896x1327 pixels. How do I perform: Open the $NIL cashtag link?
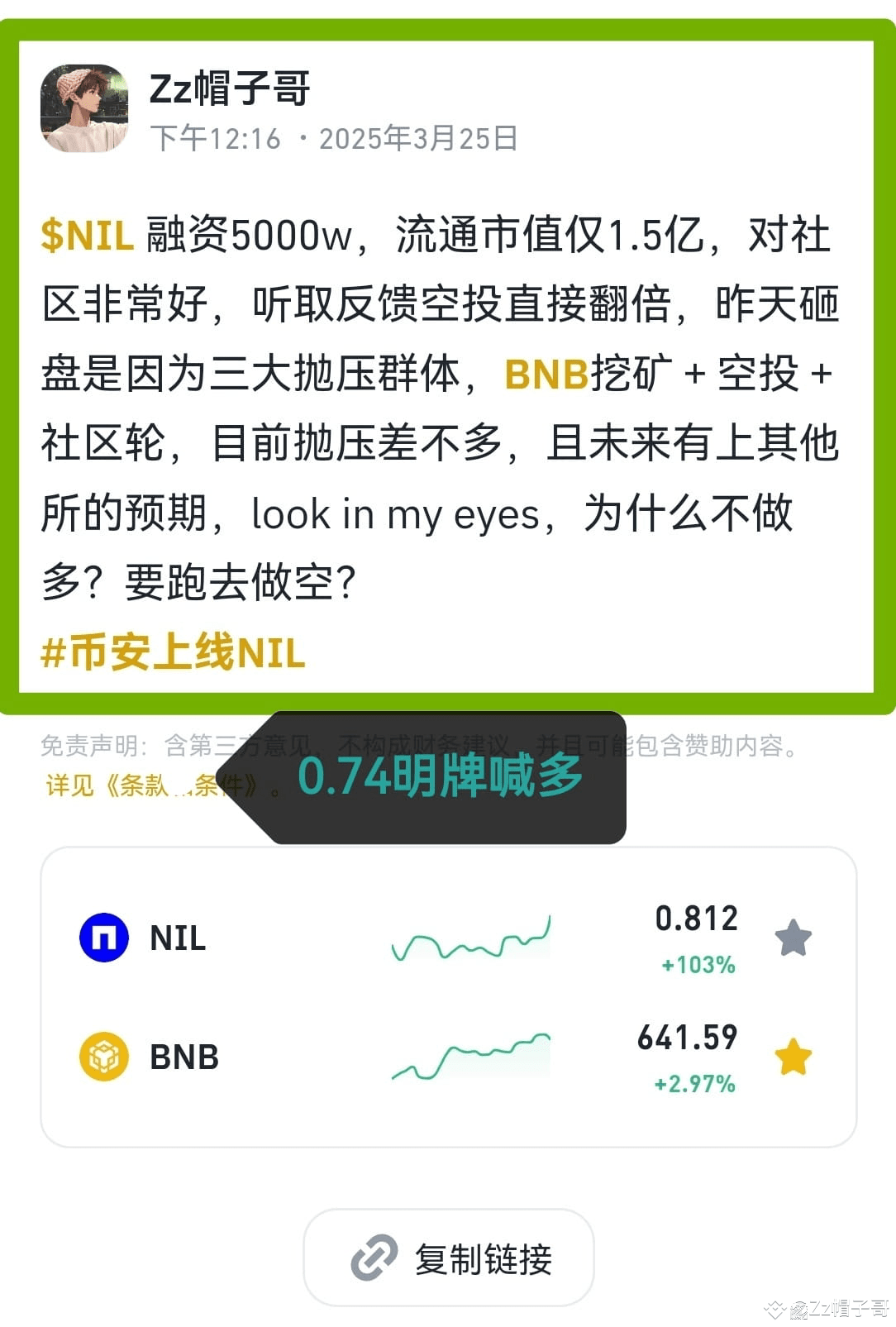(x=87, y=238)
